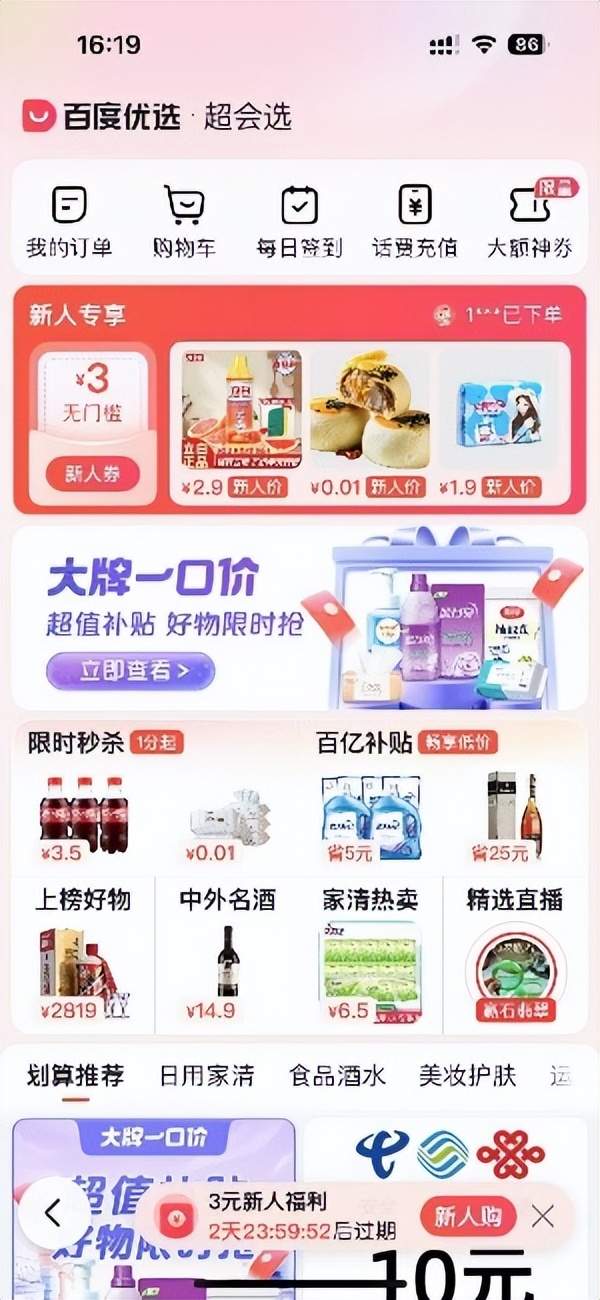Switch to 美妆护肤 tab
The image size is (600, 1300).
(x=467, y=1076)
